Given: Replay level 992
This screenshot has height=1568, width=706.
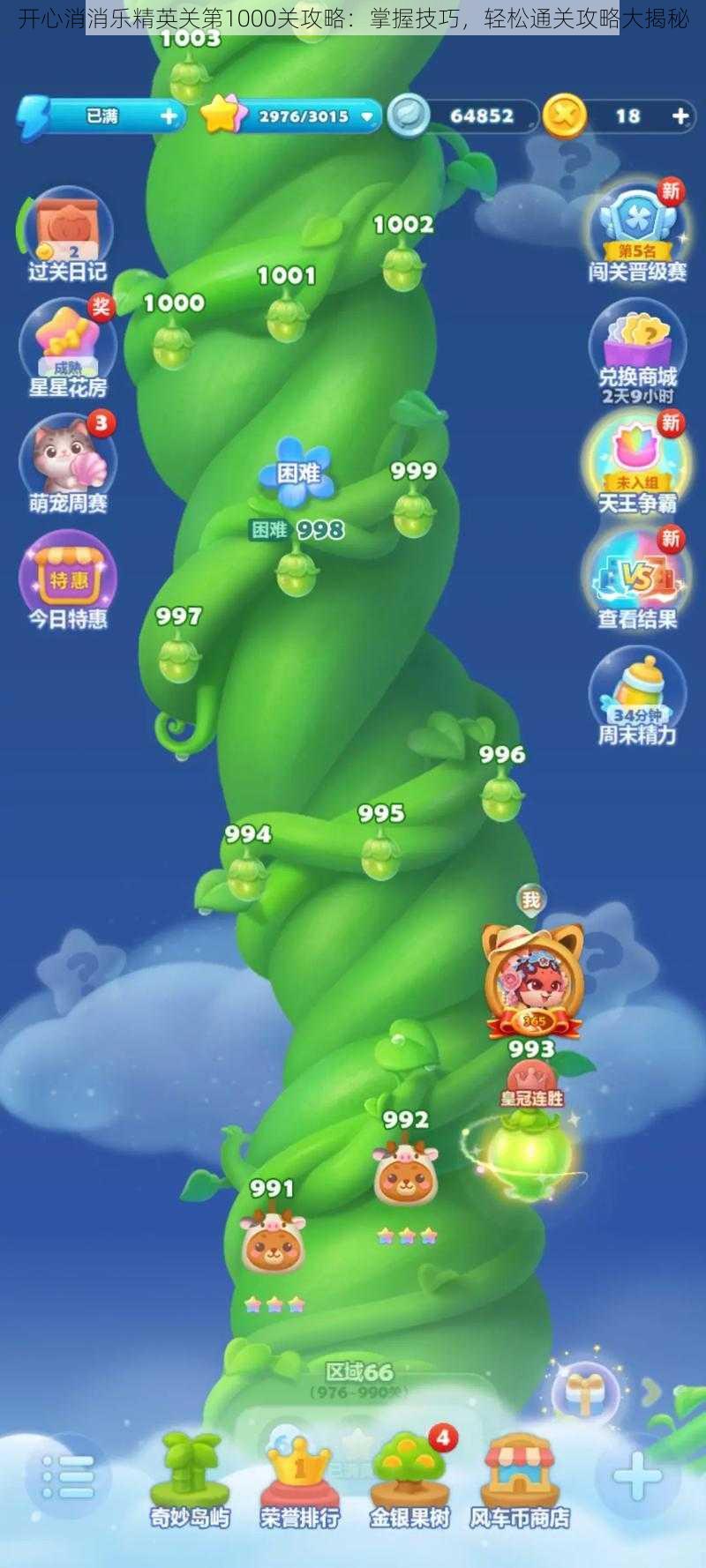Looking at the screenshot, I should (405, 1175).
